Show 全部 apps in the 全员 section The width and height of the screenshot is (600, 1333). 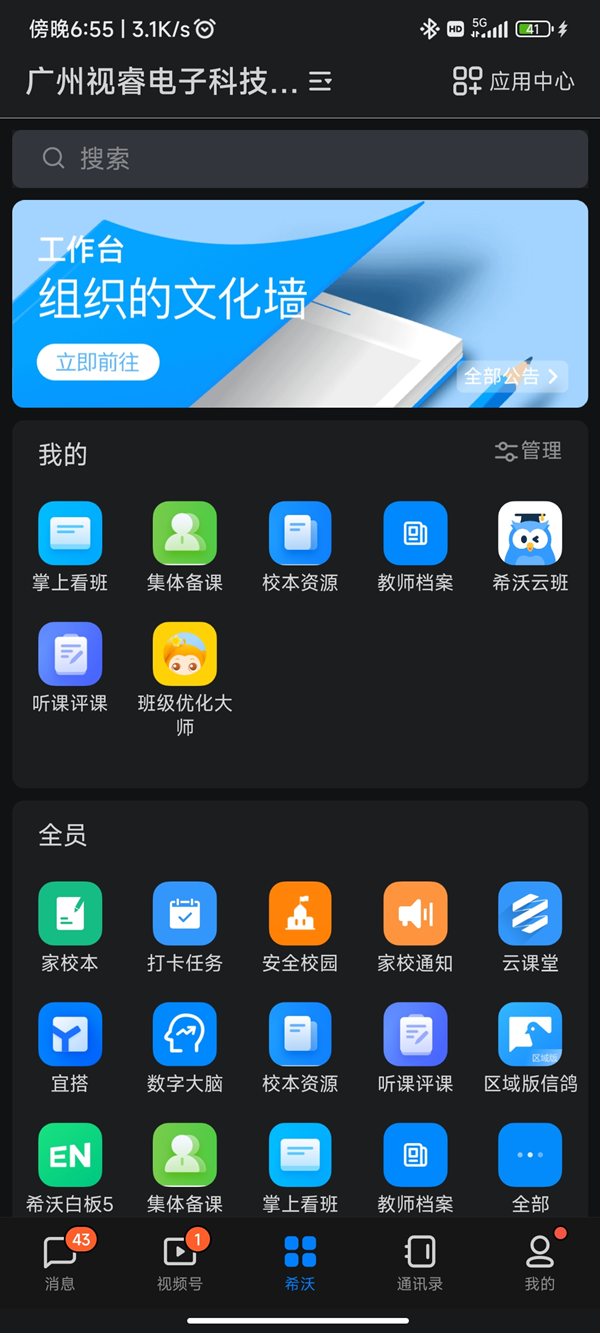coord(530,1166)
